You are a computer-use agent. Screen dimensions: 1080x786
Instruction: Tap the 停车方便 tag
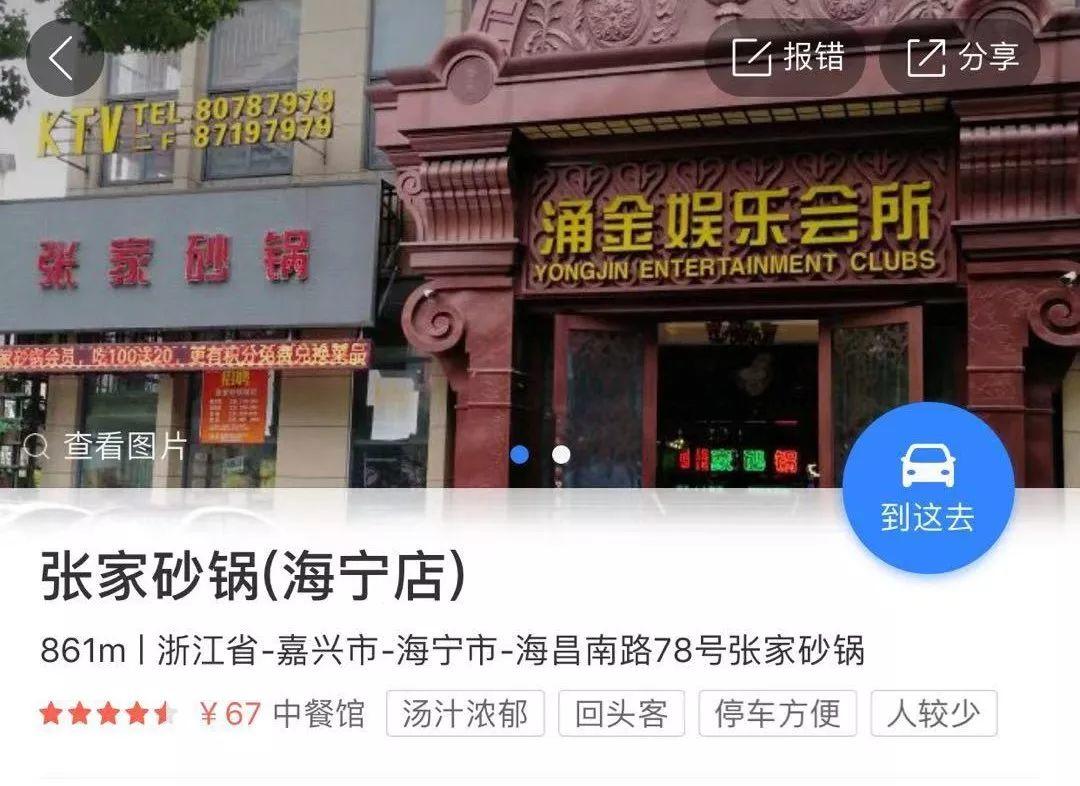click(x=777, y=714)
